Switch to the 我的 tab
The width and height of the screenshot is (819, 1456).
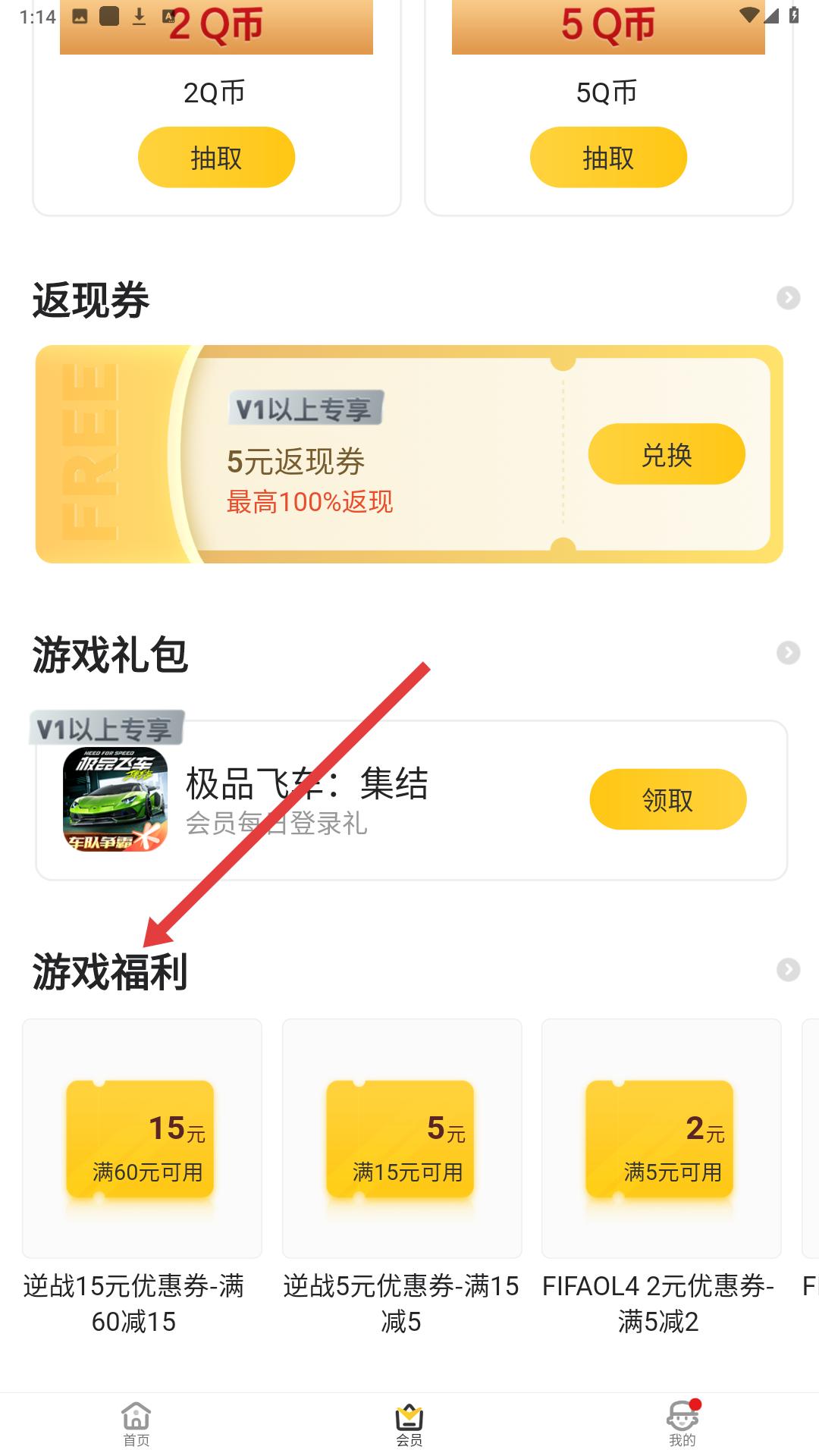682,1424
